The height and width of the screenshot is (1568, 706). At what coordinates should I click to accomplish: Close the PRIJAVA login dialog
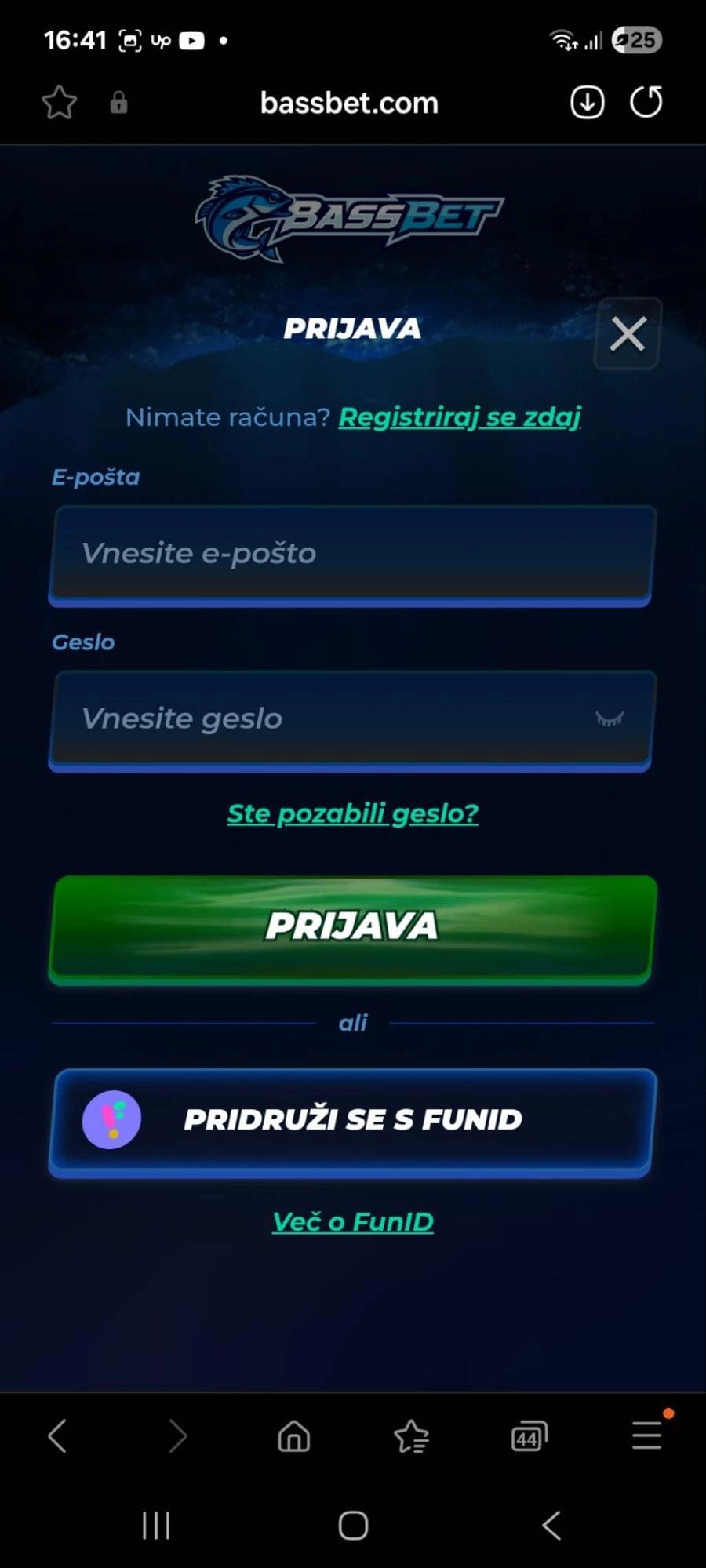pyautogui.click(x=626, y=333)
